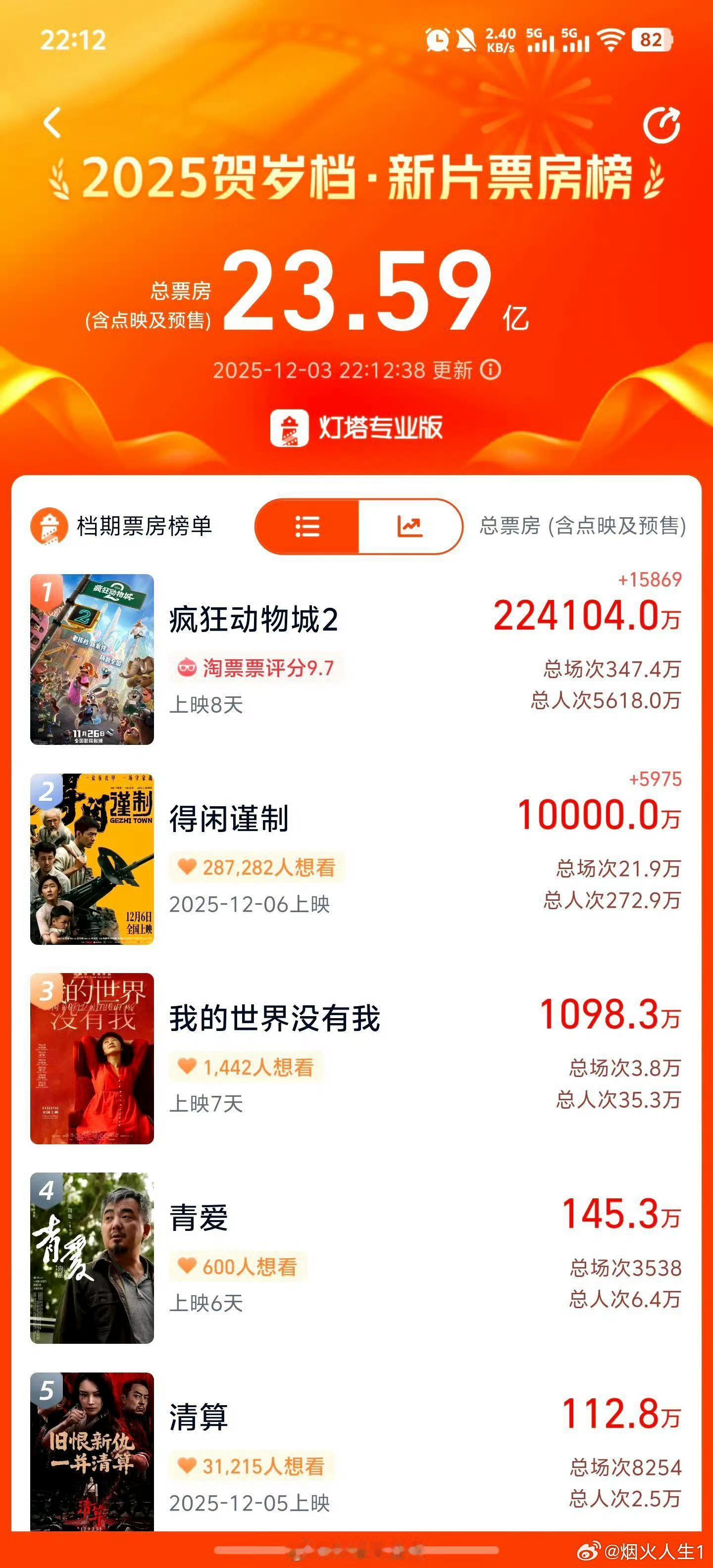The width and height of the screenshot is (713, 1568).
Task: Open the 疯狂动物城2 movie entry
Action: click(x=356, y=659)
